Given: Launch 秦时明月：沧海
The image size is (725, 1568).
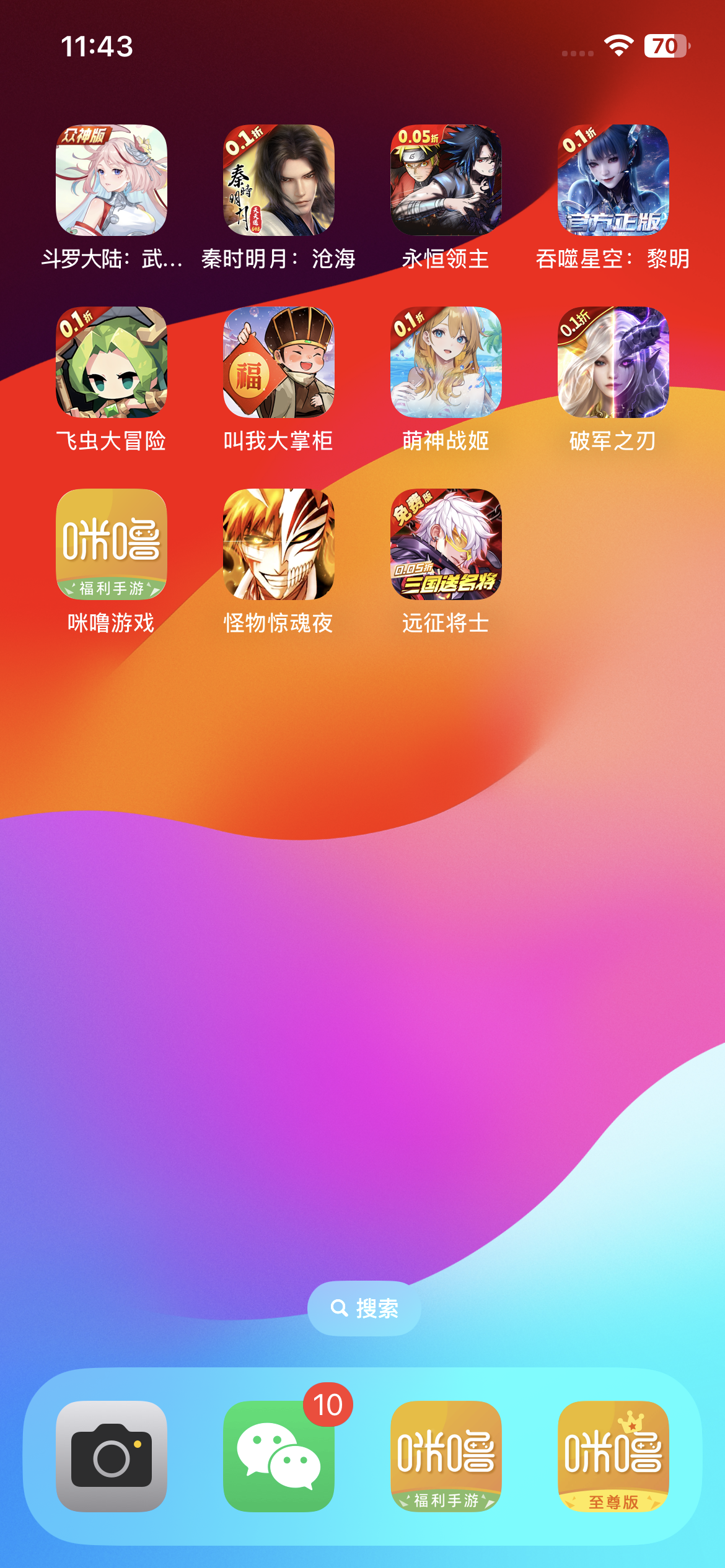Looking at the screenshot, I should click(279, 180).
